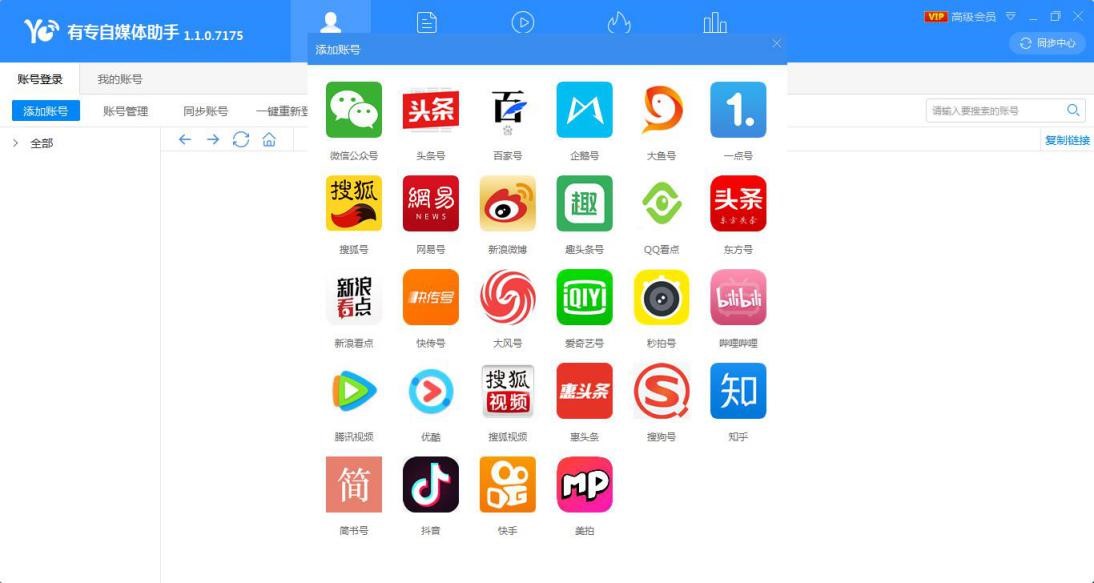Image resolution: width=1094 pixels, height=583 pixels.
Task: Choose the 知乎 platform
Action: (738, 391)
